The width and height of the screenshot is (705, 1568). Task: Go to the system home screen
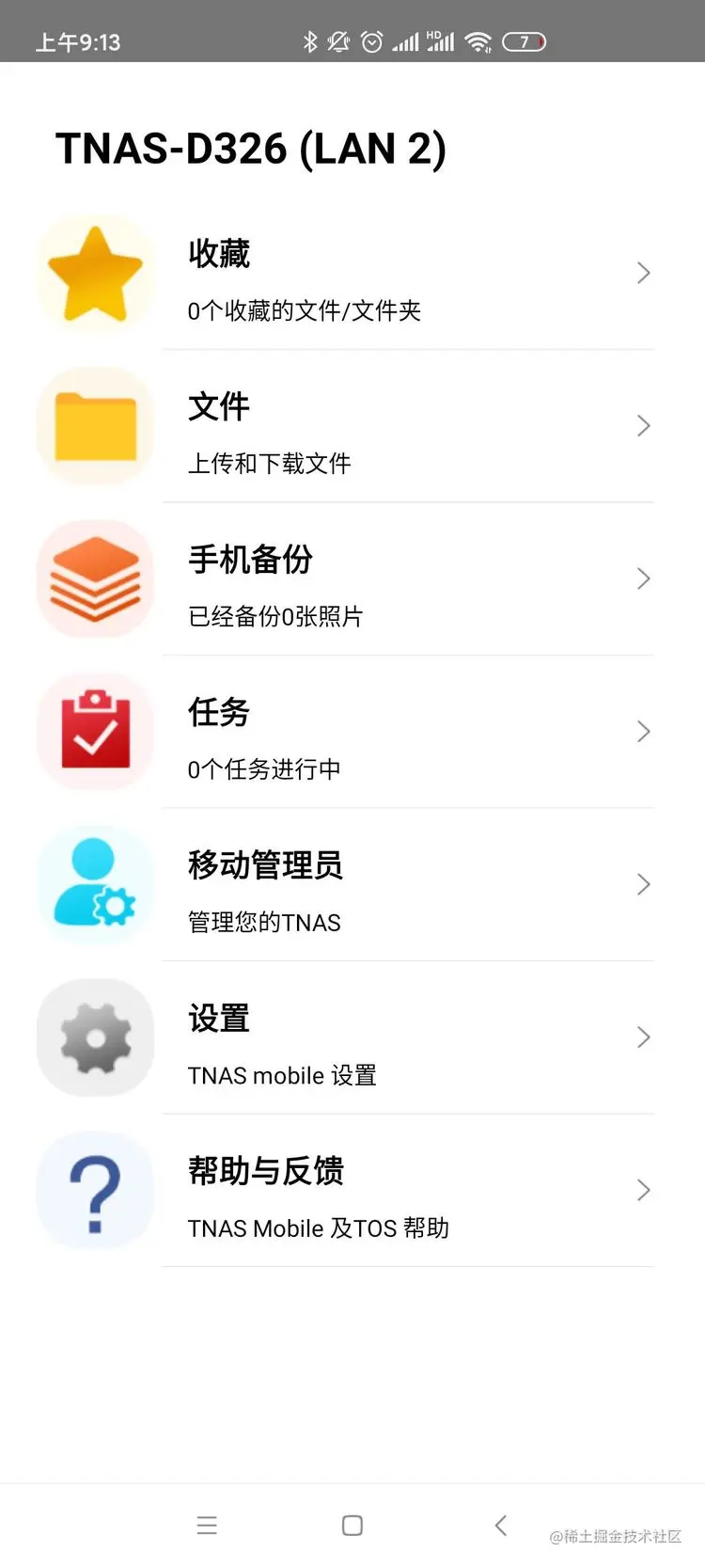(352, 1525)
